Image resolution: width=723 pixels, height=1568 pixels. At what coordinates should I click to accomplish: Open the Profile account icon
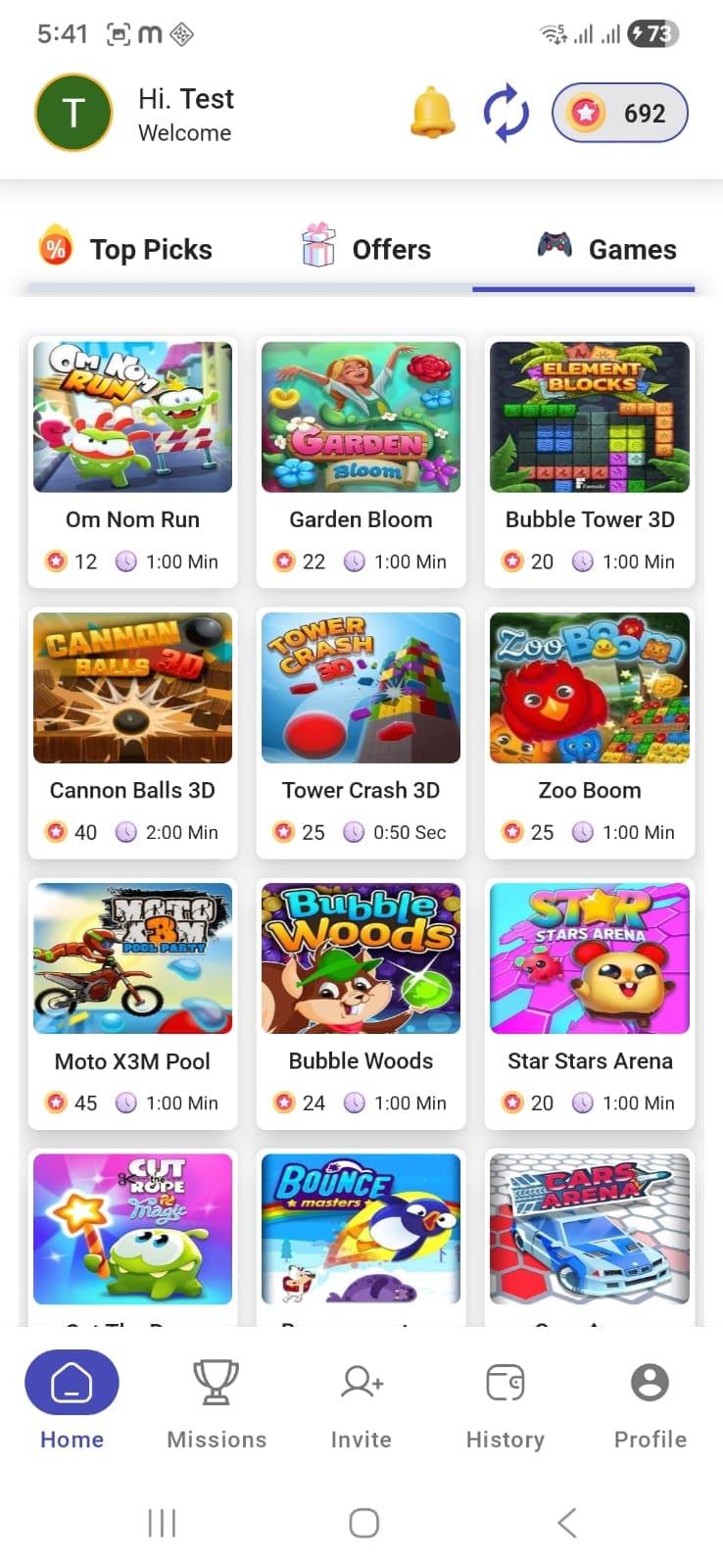click(x=649, y=1382)
